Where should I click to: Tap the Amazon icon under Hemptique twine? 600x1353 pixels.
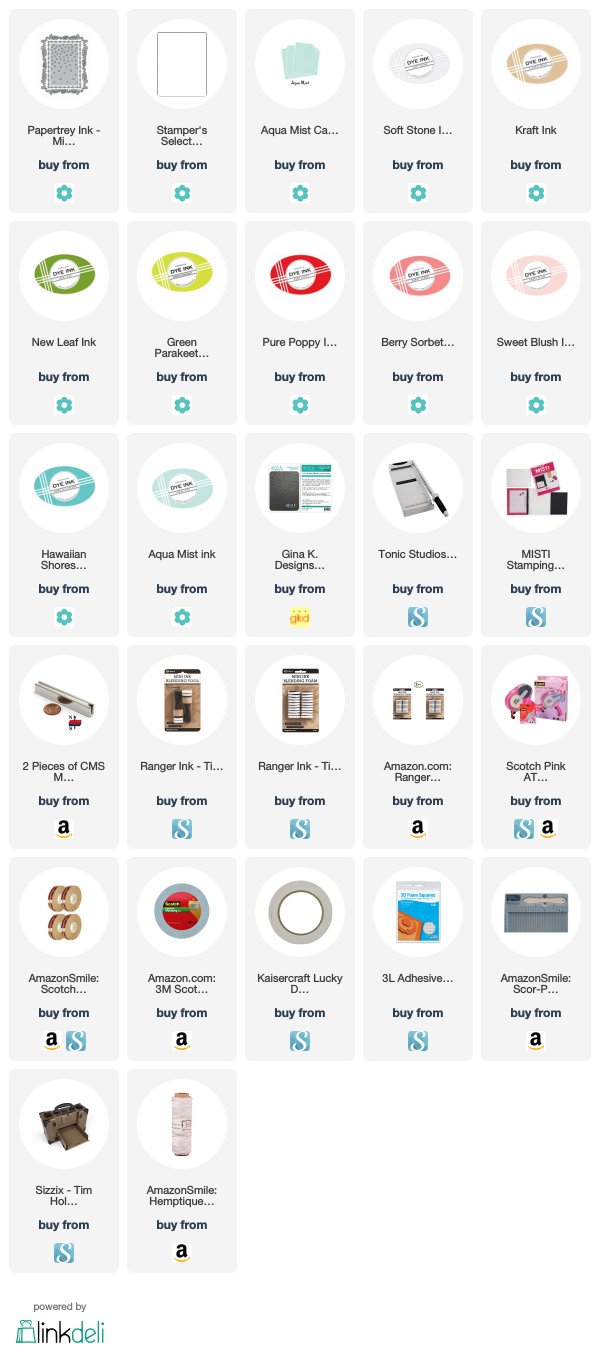182,1253
